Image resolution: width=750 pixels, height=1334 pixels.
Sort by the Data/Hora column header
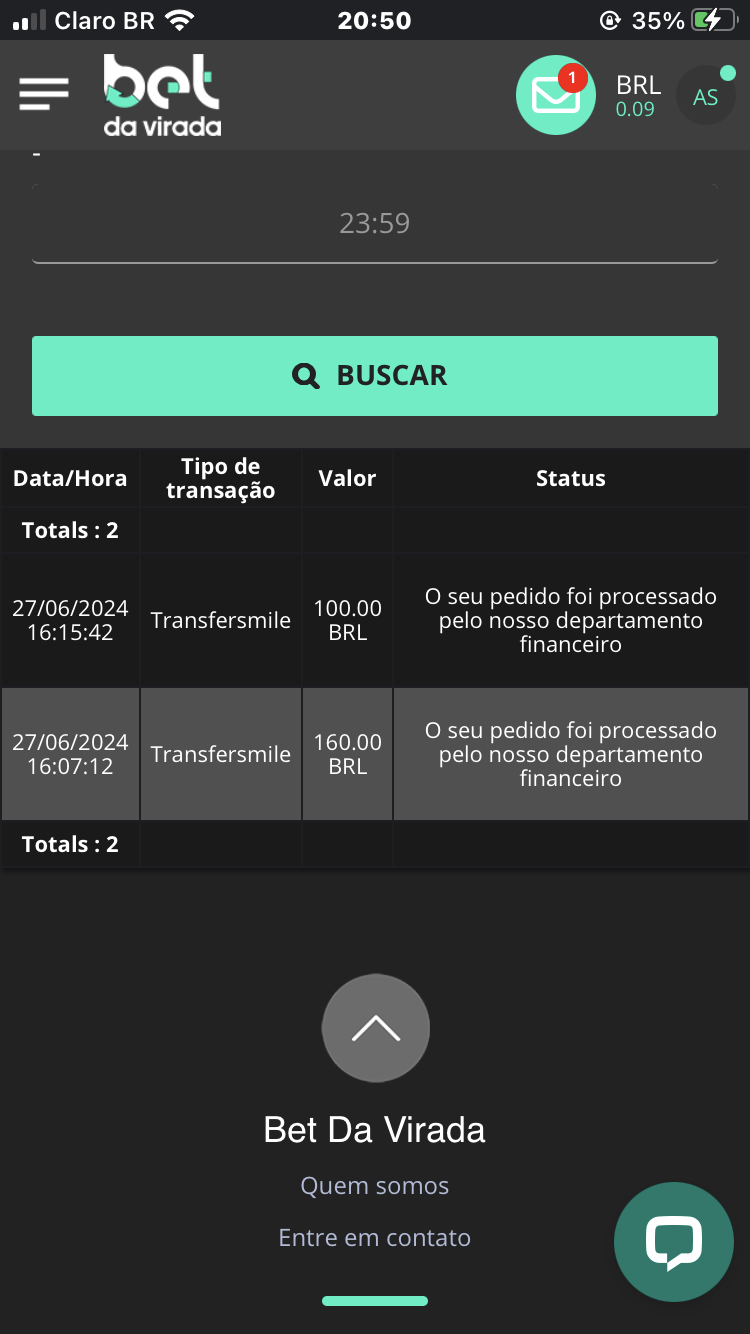(70, 478)
